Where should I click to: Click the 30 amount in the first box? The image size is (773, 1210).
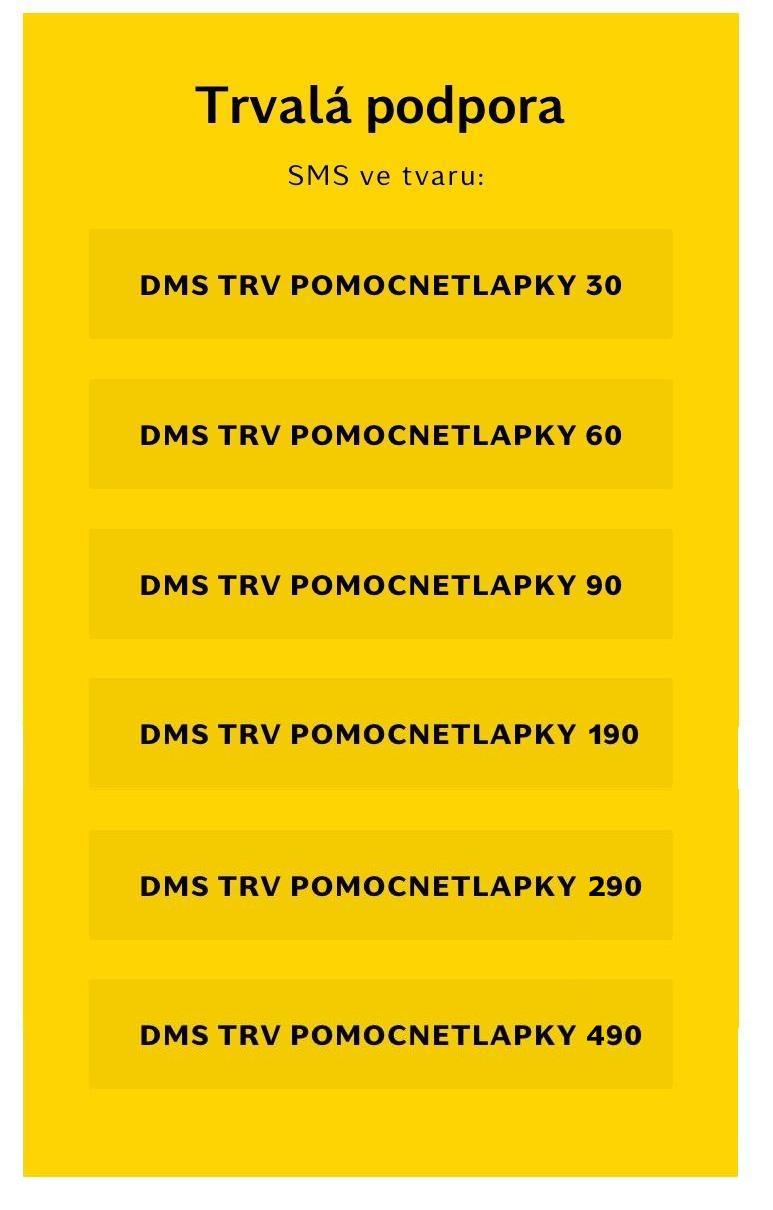pos(606,283)
